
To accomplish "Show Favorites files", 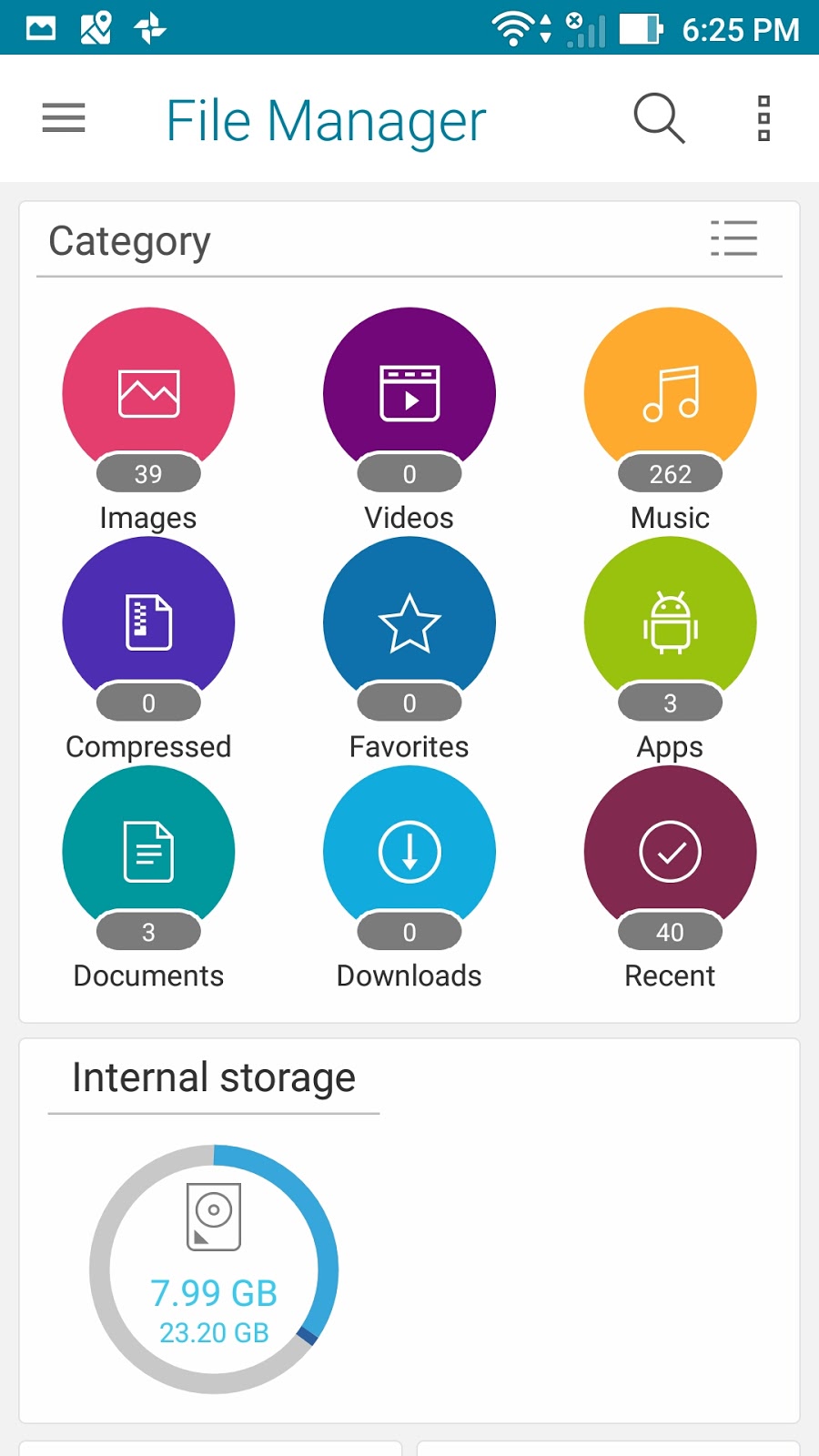I will pos(409,623).
